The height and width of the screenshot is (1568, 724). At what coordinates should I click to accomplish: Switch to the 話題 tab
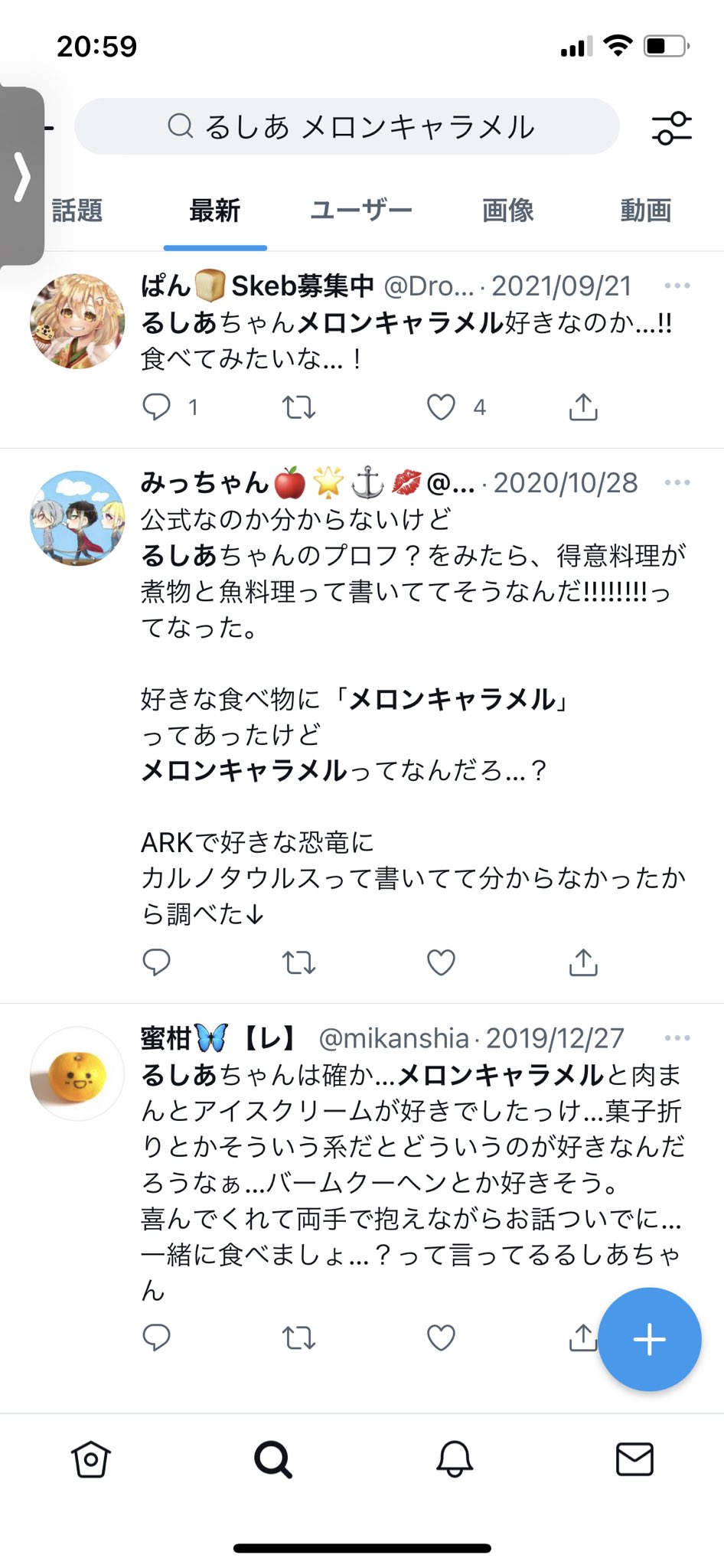click(x=77, y=210)
